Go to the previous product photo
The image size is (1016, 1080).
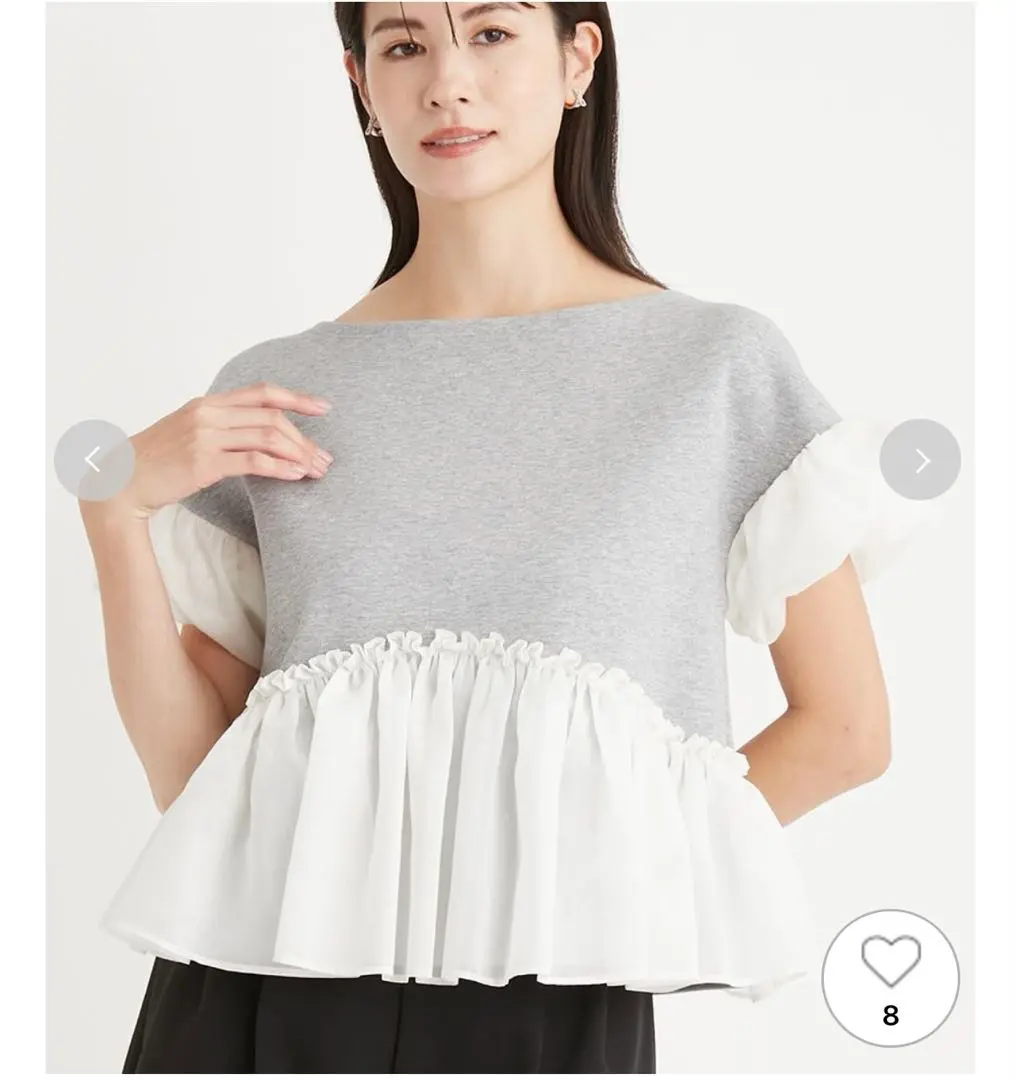pyautogui.click(x=94, y=460)
